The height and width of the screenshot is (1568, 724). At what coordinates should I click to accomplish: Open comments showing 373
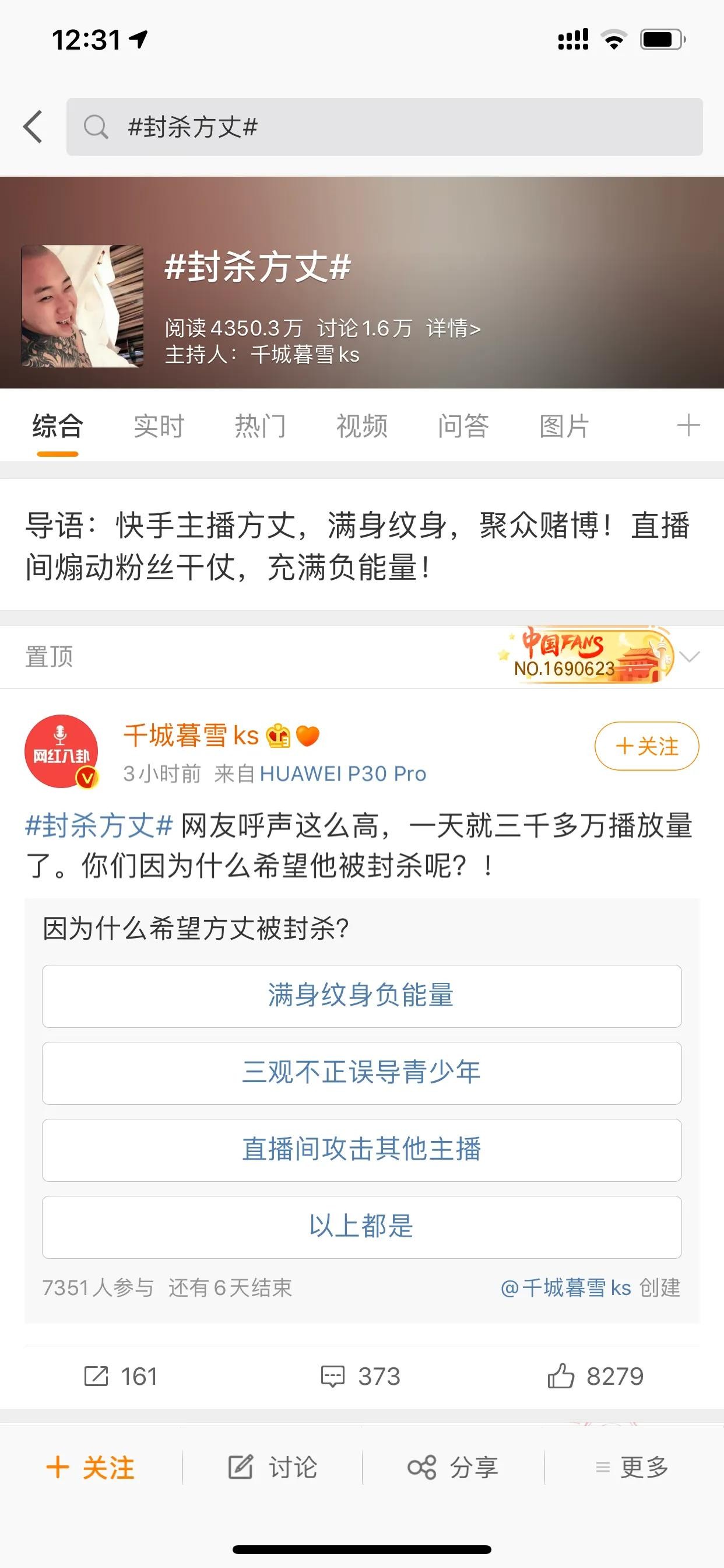[360, 1376]
